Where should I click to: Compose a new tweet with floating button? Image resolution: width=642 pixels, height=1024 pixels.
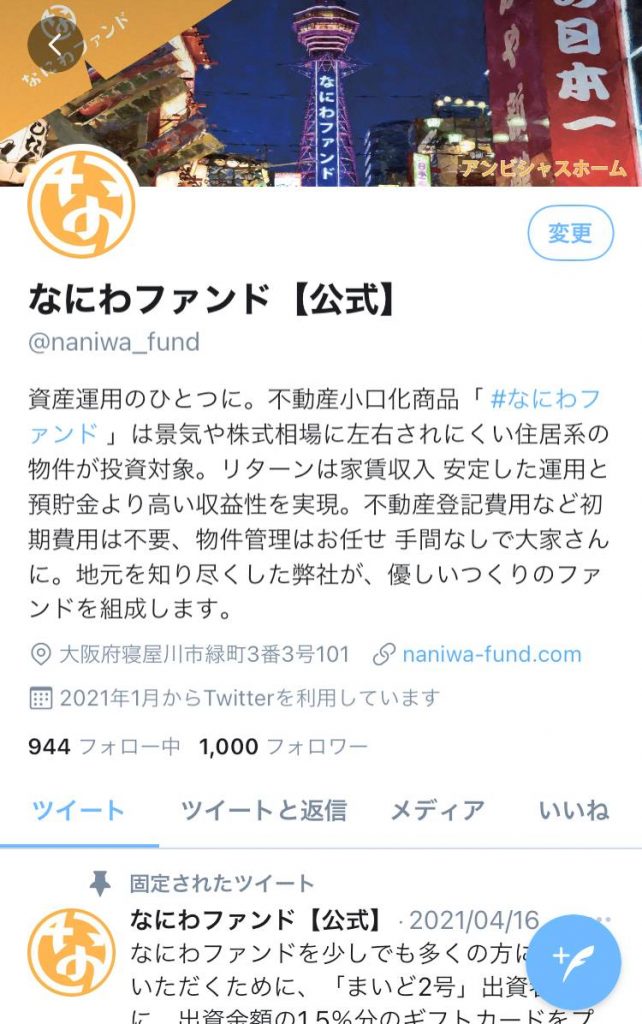pyautogui.click(x=573, y=961)
